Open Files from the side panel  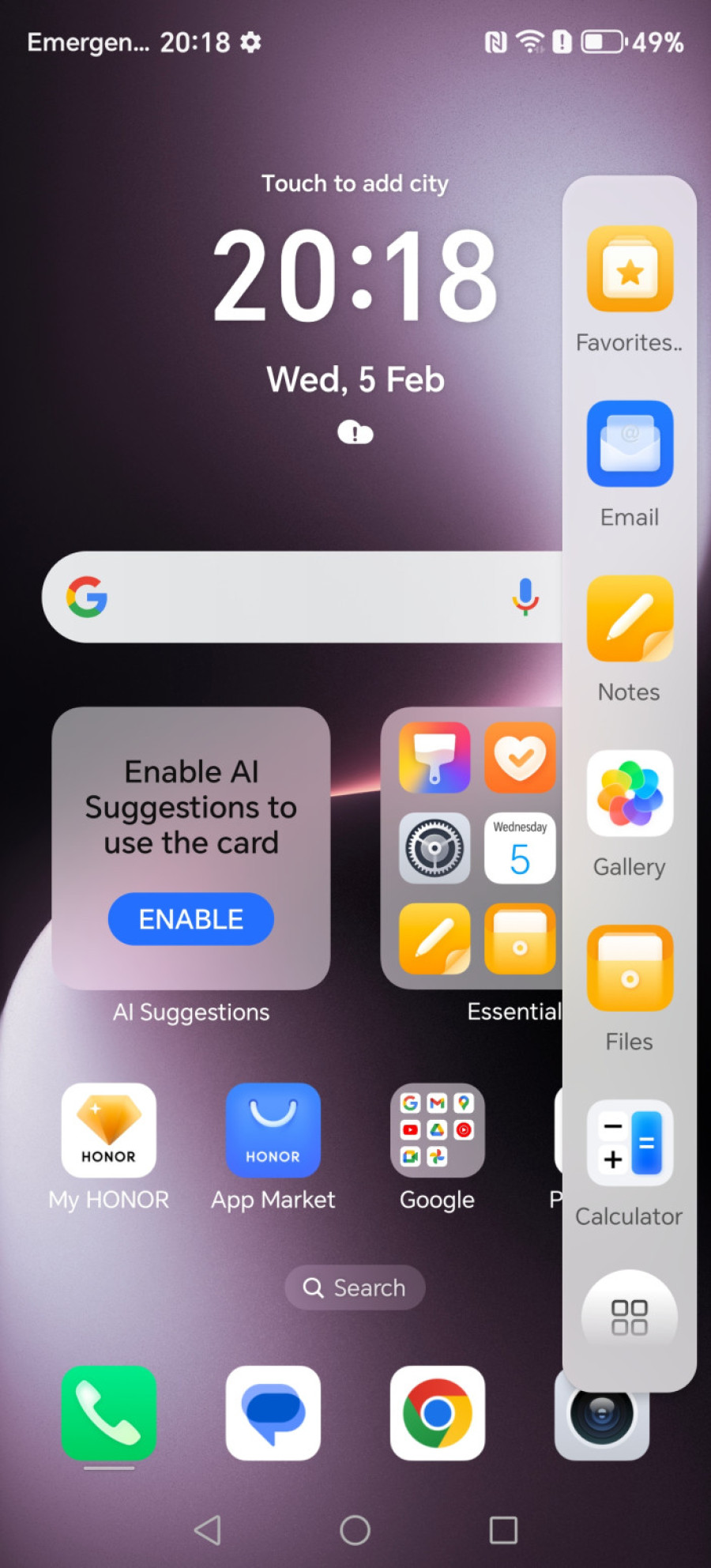[630, 969]
